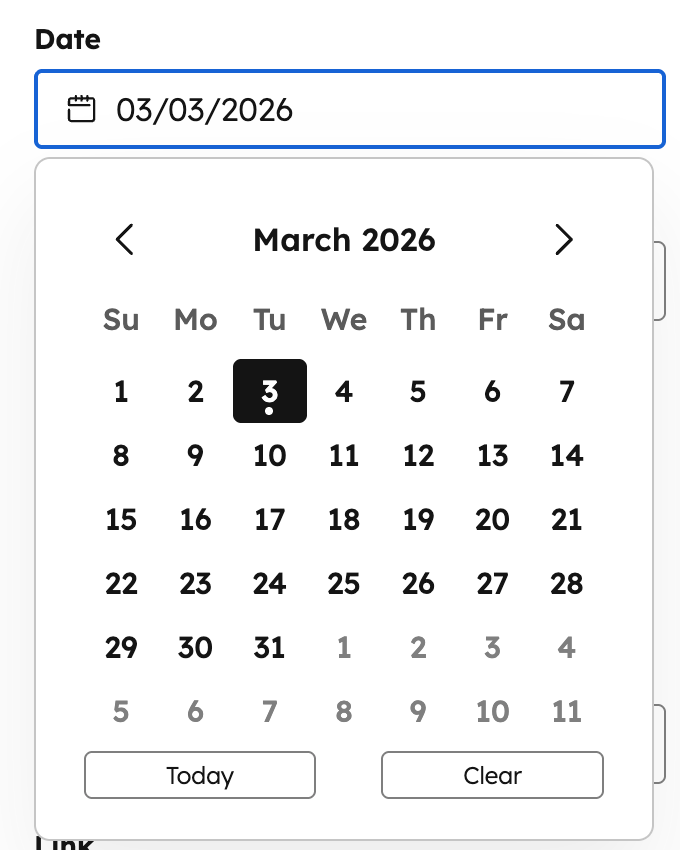Image resolution: width=680 pixels, height=850 pixels.
Task: Select March 6 in the calendar
Action: [492, 392]
